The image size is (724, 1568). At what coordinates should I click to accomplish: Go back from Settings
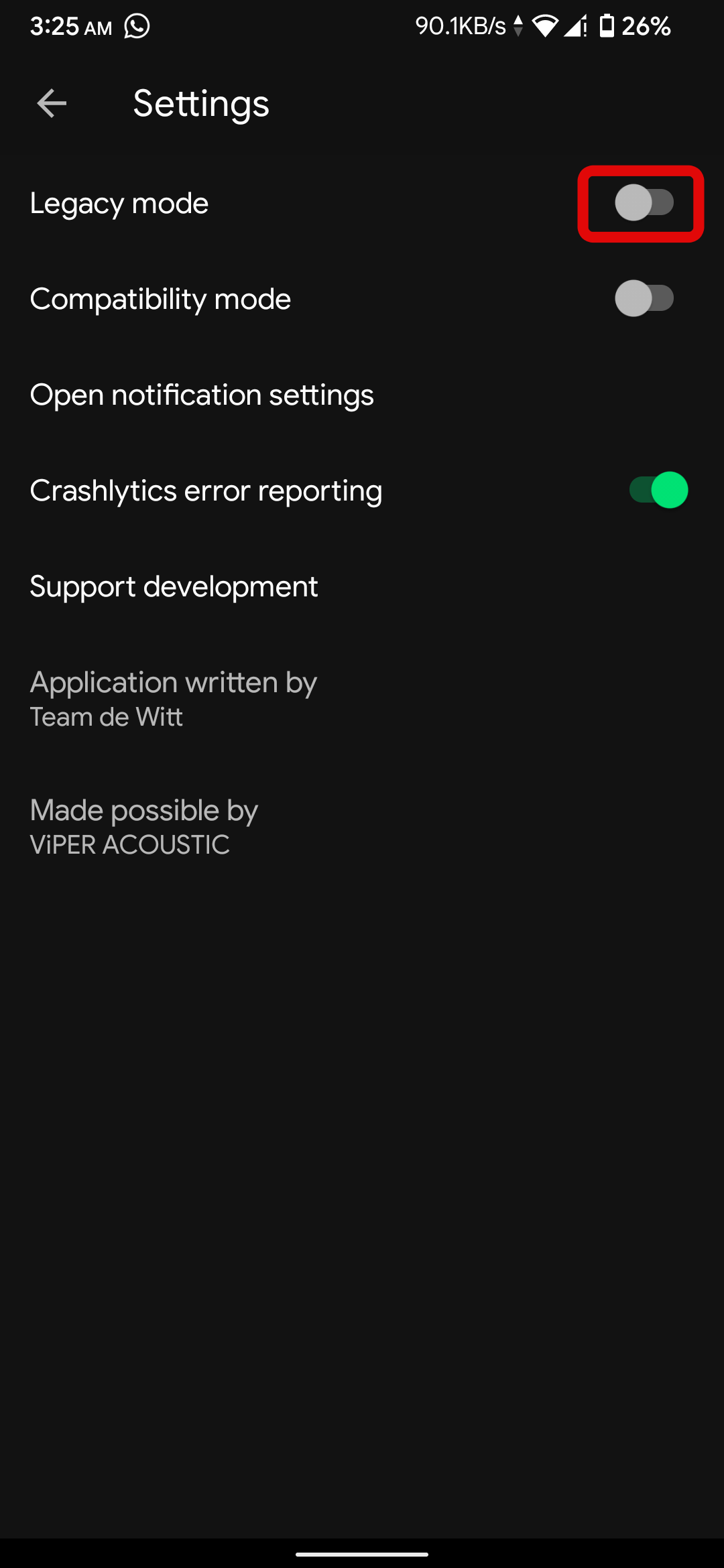tap(52, 104)
